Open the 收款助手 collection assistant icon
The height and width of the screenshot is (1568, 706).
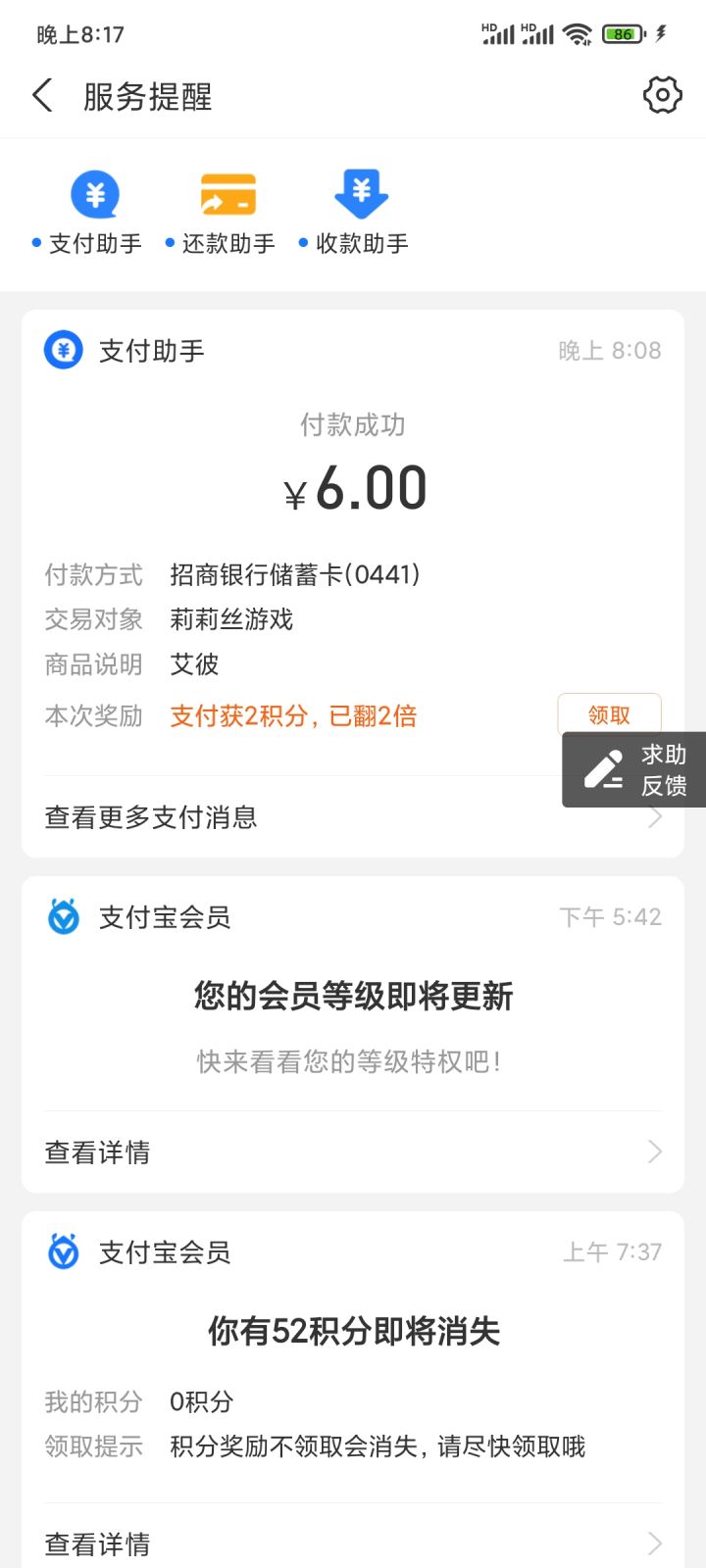tap(362, 194)
